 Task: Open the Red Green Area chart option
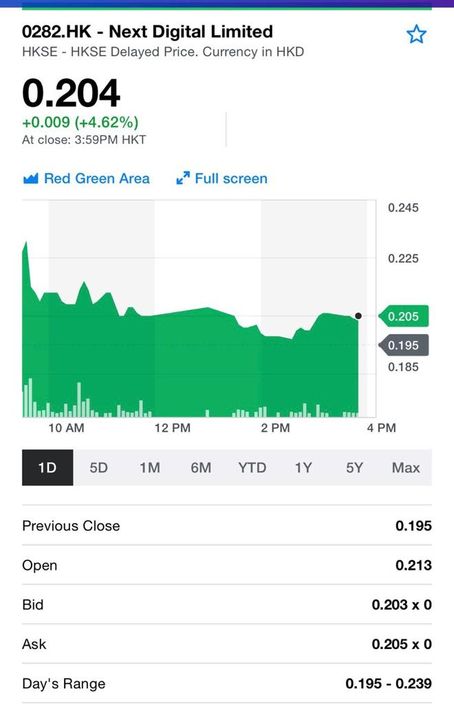click(86, 179)
